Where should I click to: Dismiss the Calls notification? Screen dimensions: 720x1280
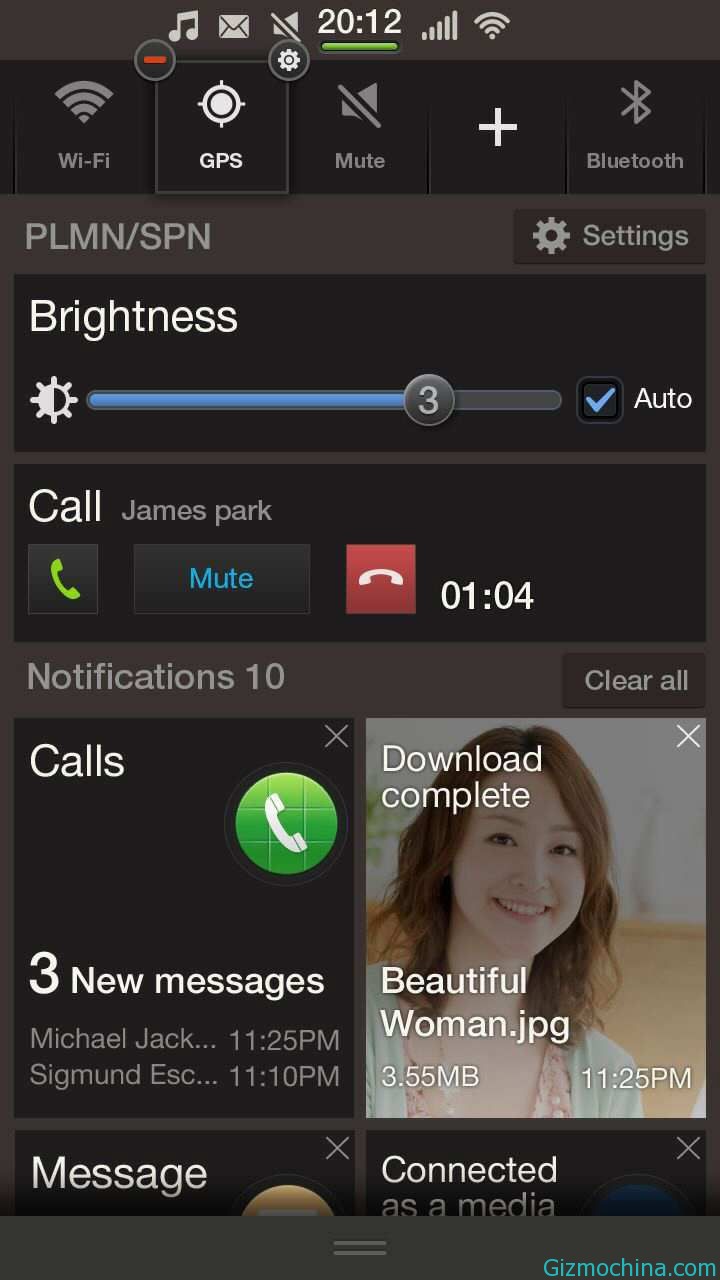coord(336,736)
